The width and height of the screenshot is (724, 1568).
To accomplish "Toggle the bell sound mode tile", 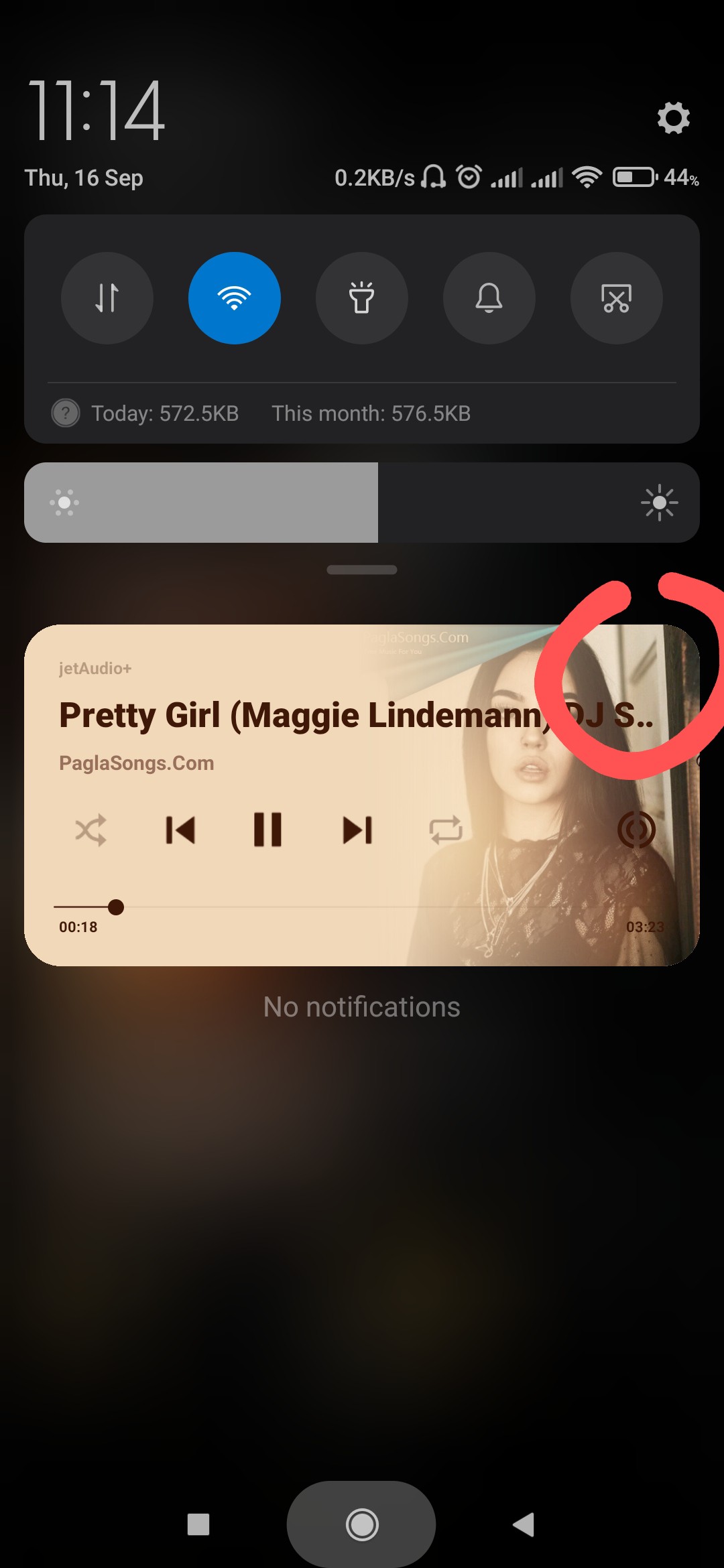I will 489,298.
